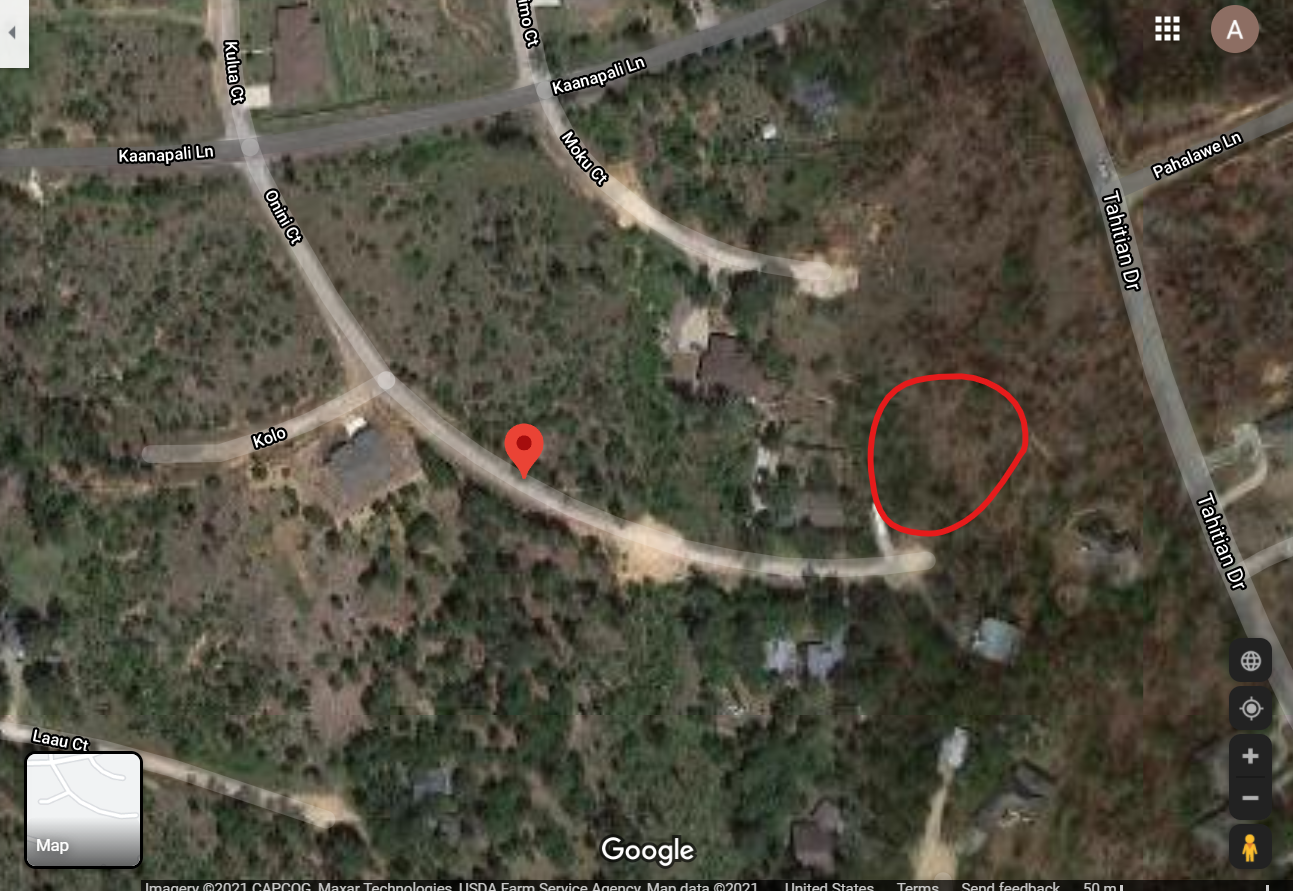
Task: Switch to the Map layer view
Action: [x=83, y=810]
